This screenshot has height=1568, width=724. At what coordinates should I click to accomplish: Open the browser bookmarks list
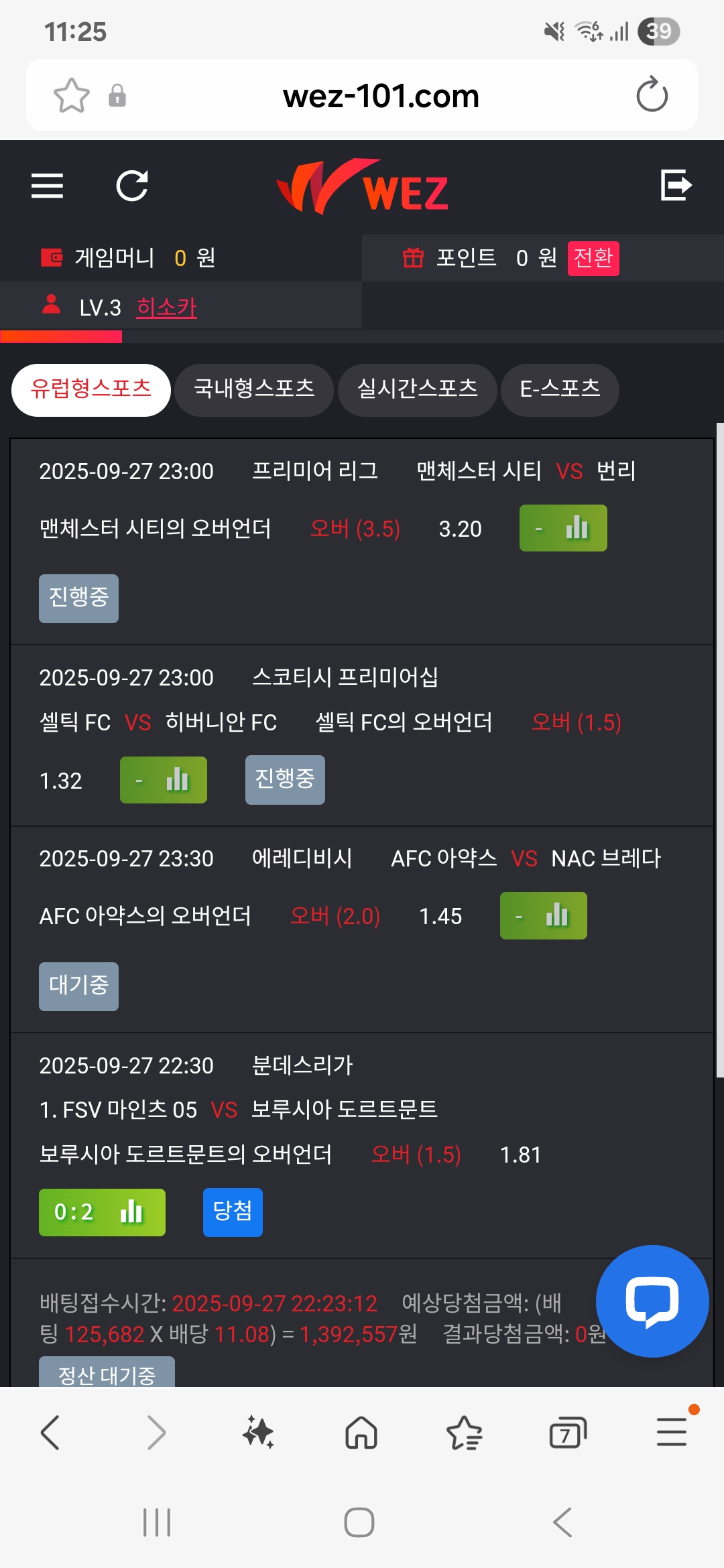point(464,1433)
